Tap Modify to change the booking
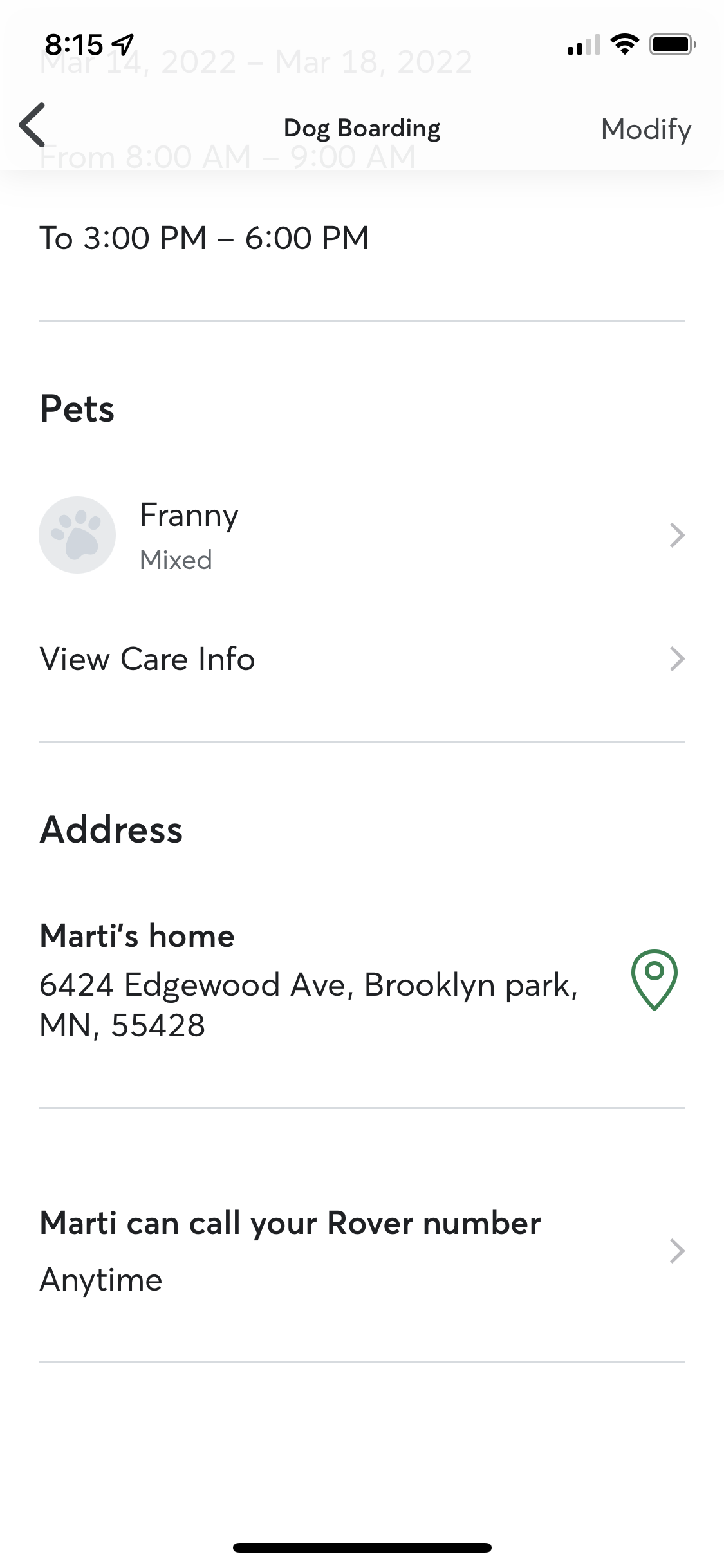 645,129
